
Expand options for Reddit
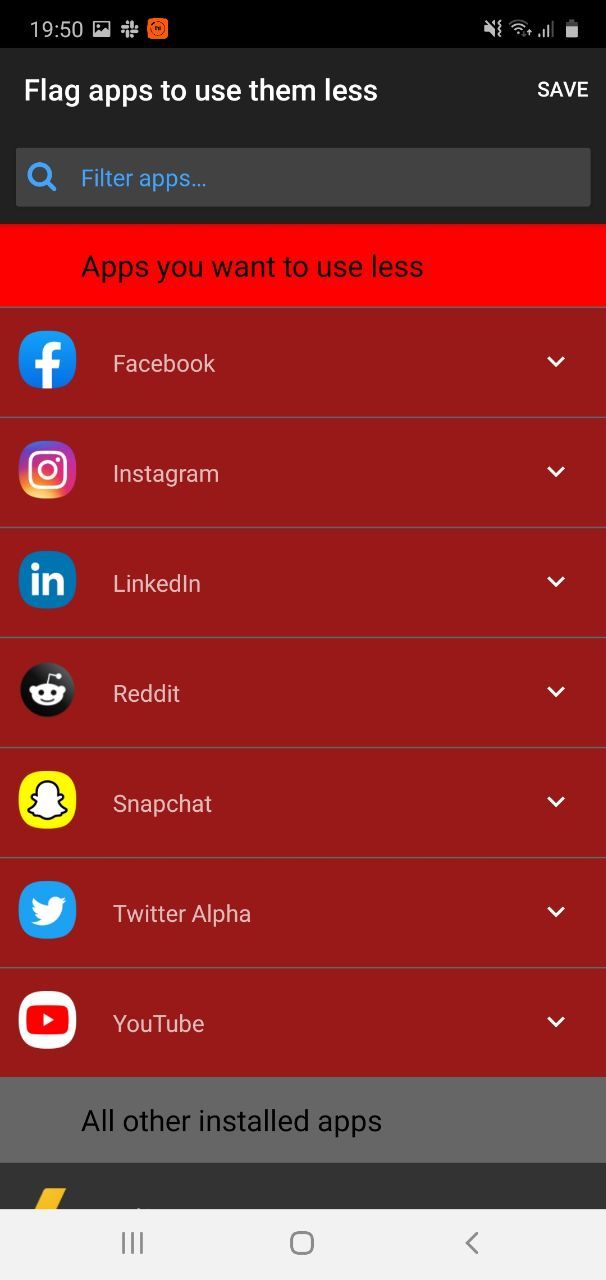[556, 692]
